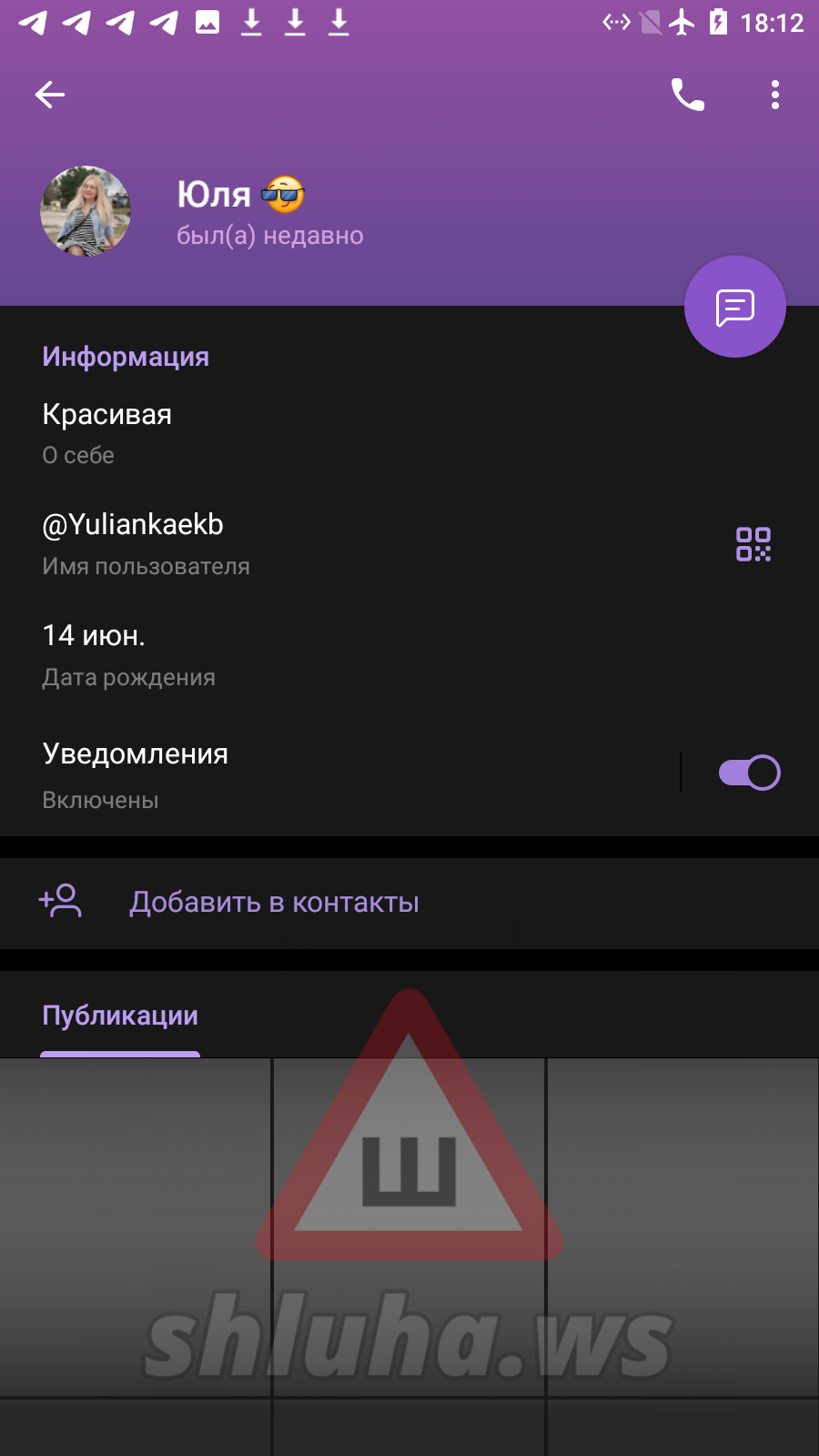Image resolution: width=819 pixels, height=1456 pixels.
Task: Open the QR code for @Yuliankaekb
Action: click(753, 544)
